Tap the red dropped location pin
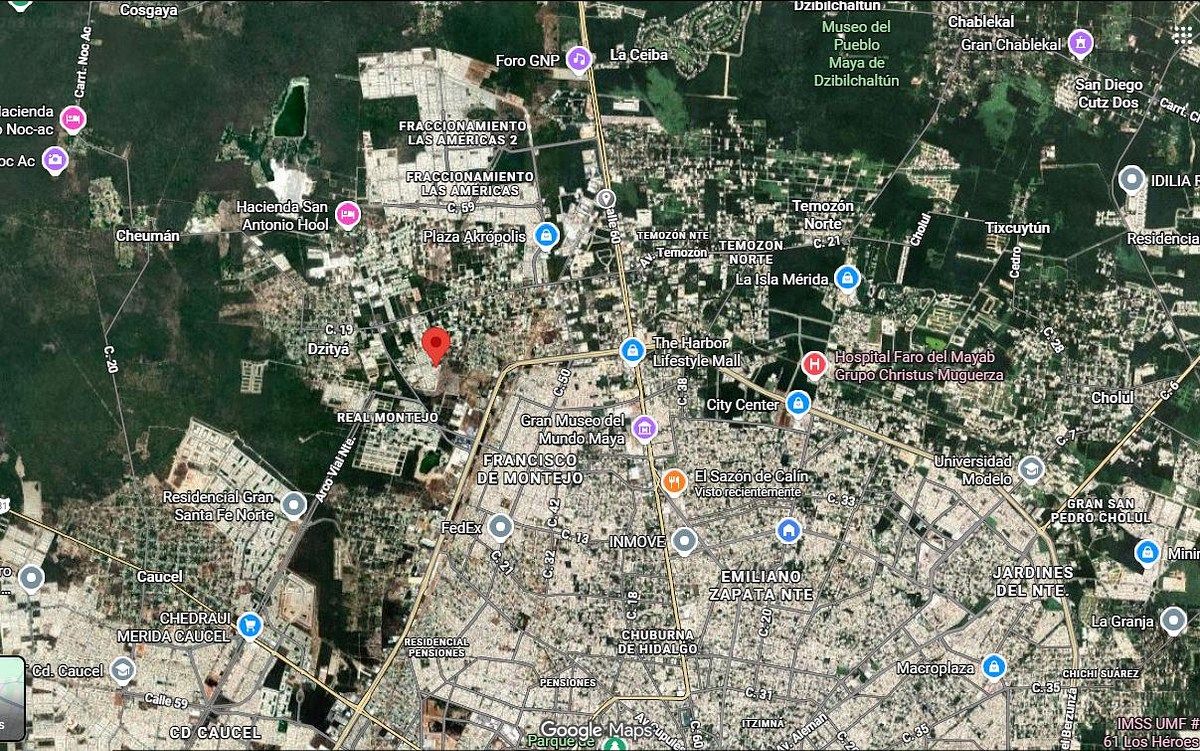 coord(434,345)
